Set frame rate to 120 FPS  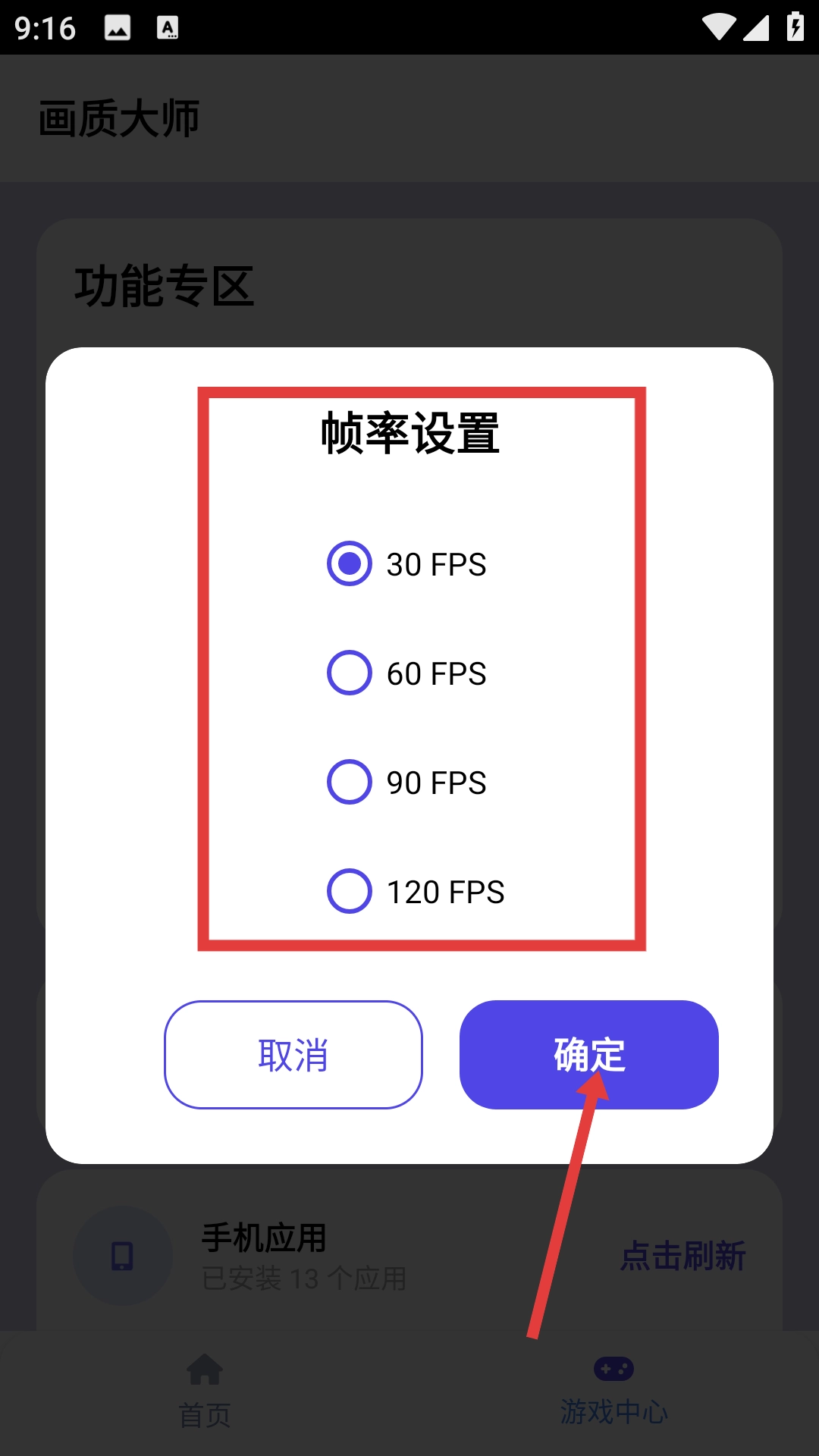[350, 891]
